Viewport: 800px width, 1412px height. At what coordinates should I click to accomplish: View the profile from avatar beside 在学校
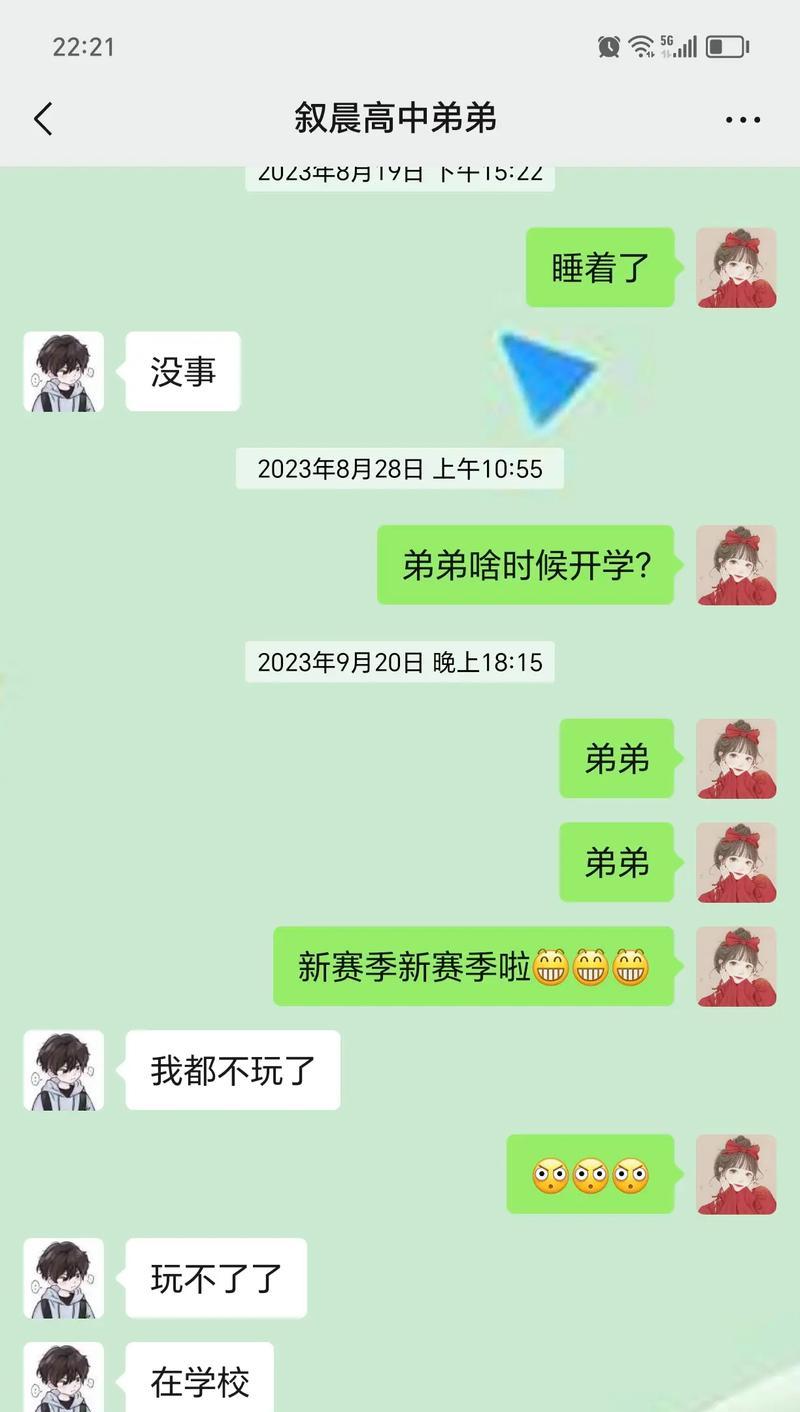point(64,1380)
